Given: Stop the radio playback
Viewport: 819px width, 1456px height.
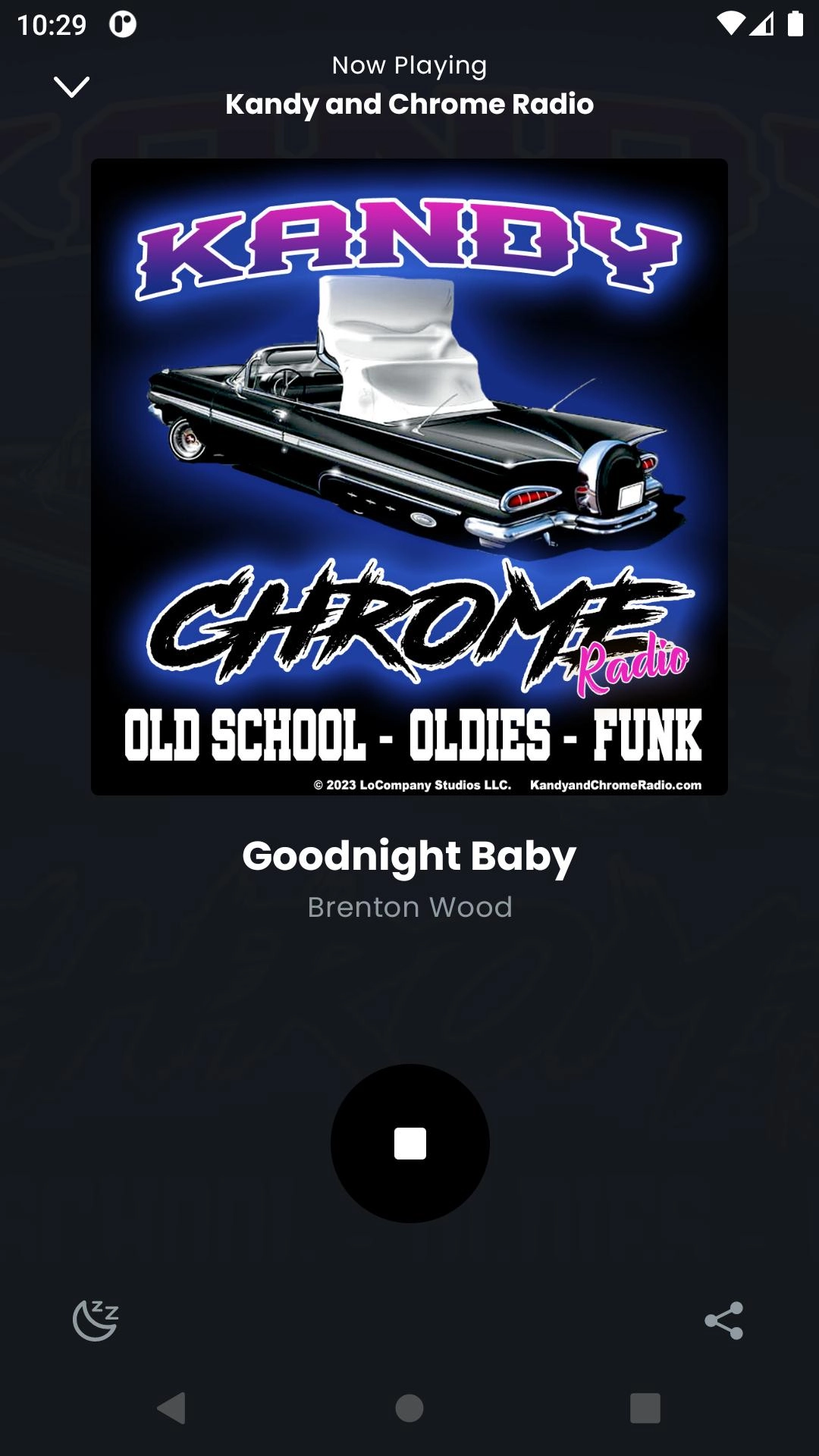Looking at the screenshot, I should coord(409,1143).
